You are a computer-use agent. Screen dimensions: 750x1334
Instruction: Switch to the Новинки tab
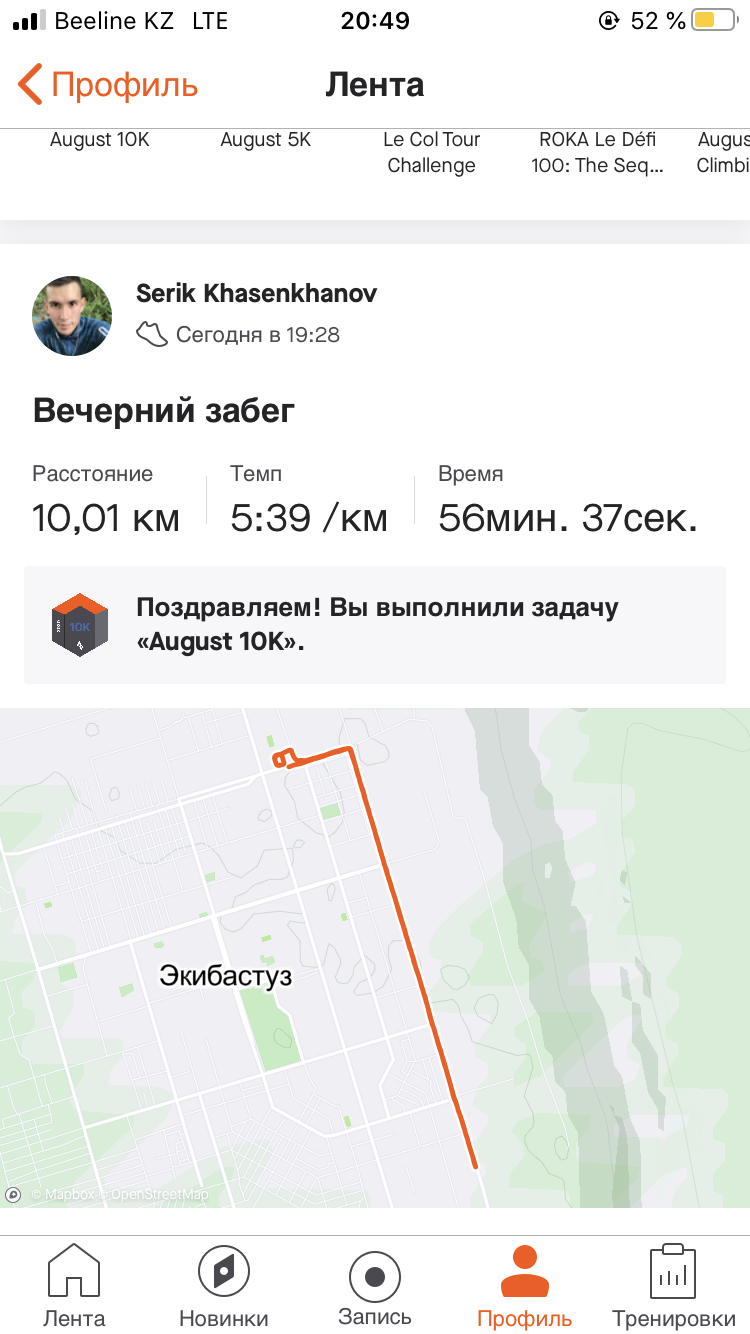[224, 1285]
